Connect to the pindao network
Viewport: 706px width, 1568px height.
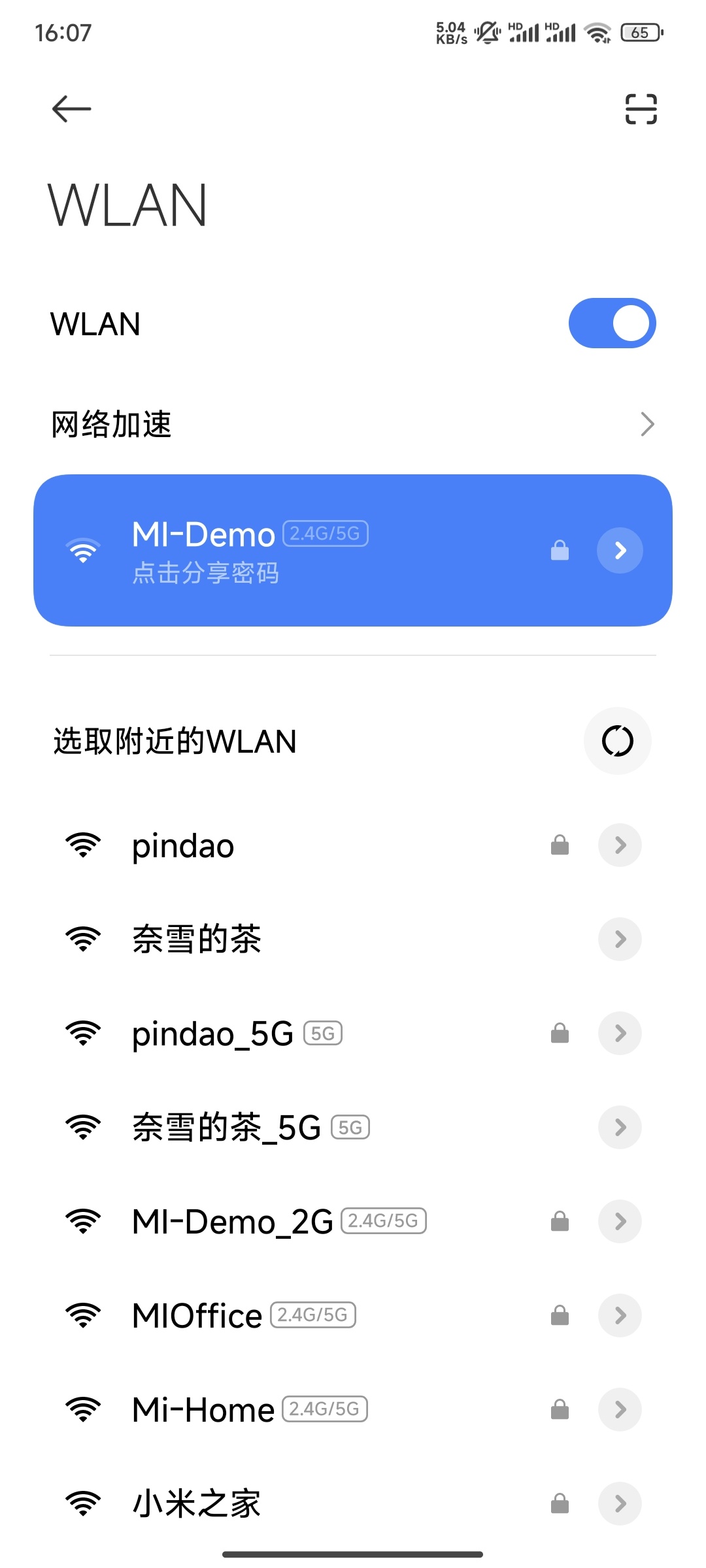point(353,845)
